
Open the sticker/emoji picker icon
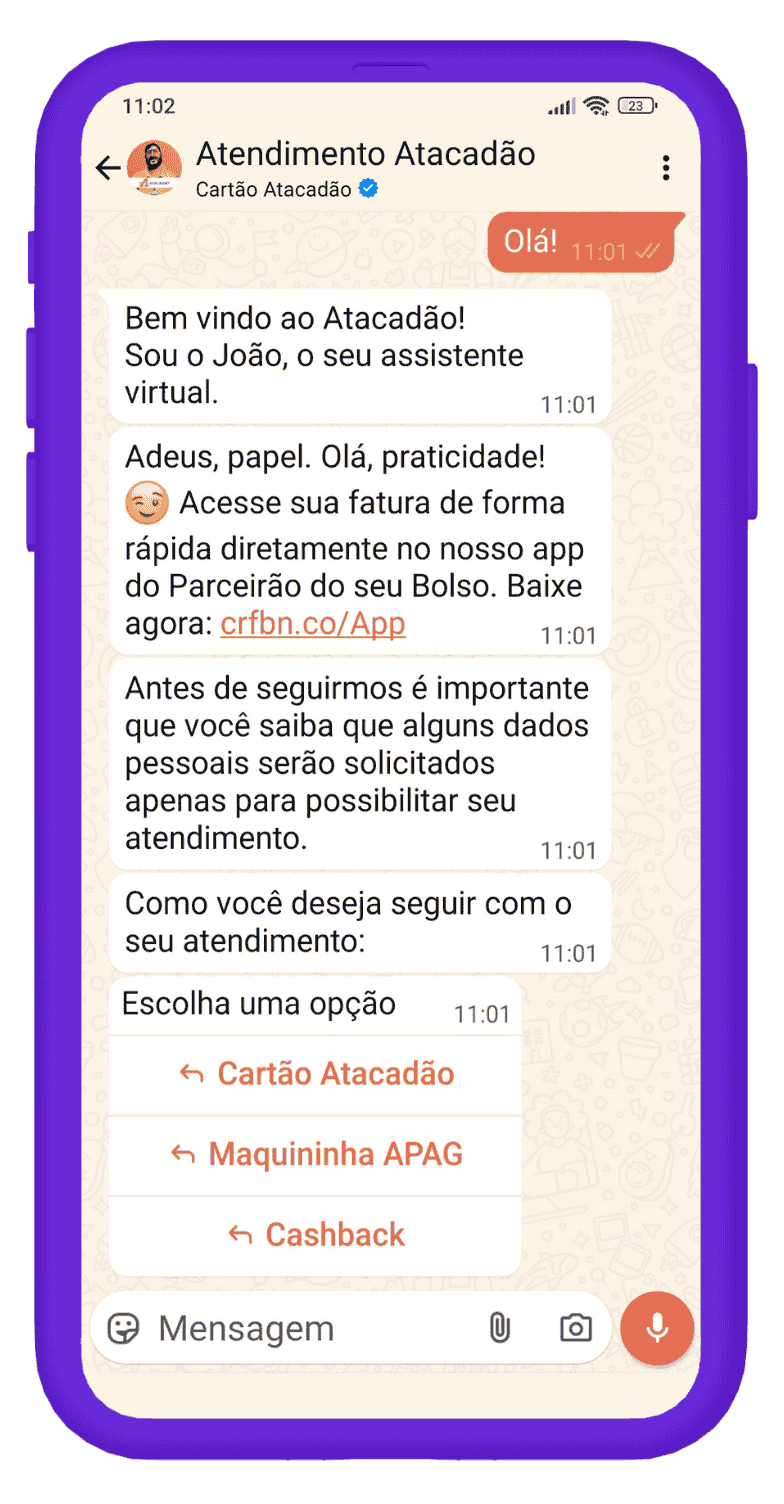tap(124, 1328)
